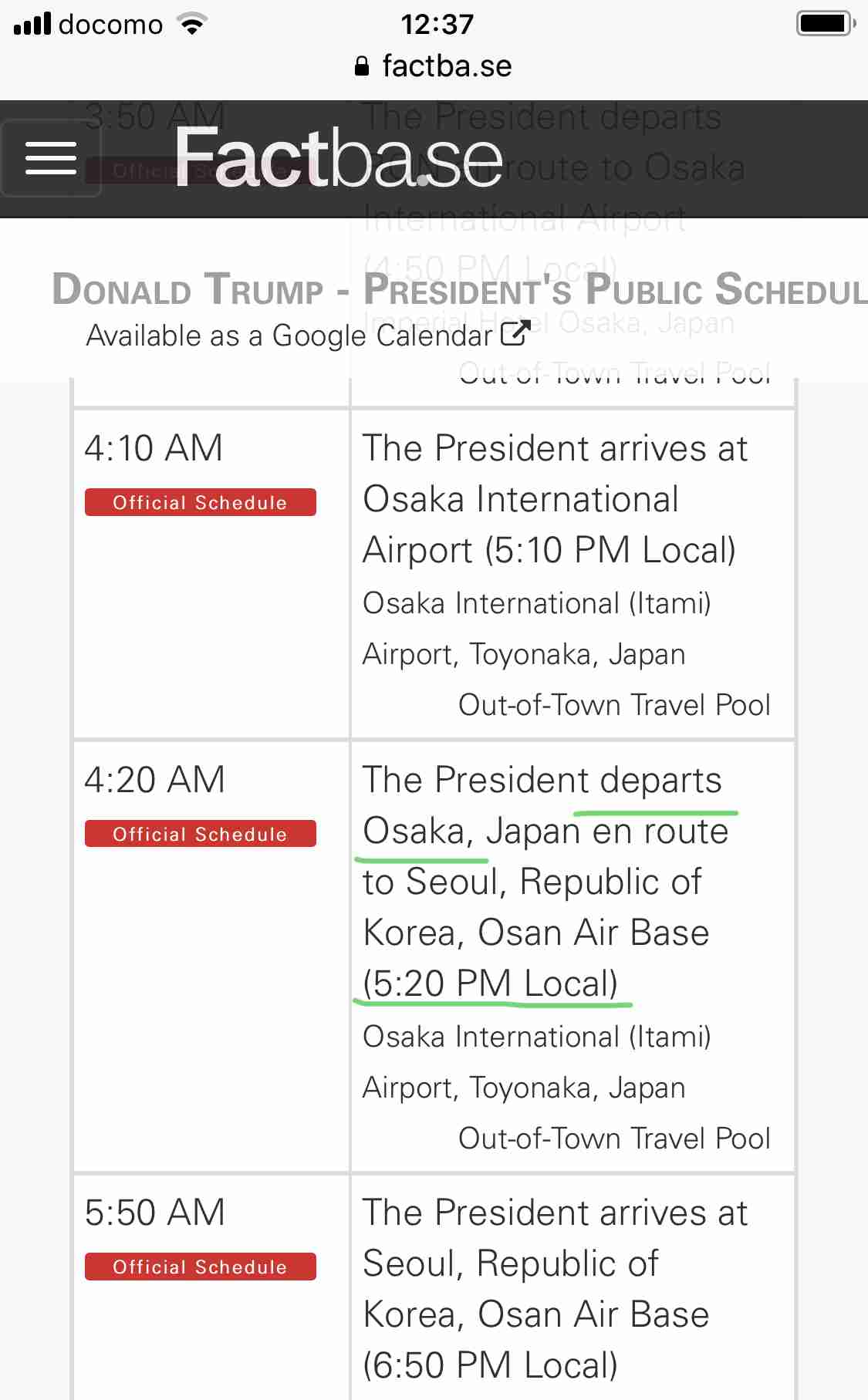Image resolution: width=868 pixels, height=1400 pixels.
Task: Tap the factba.se address bar
Action: click(434, 66)
